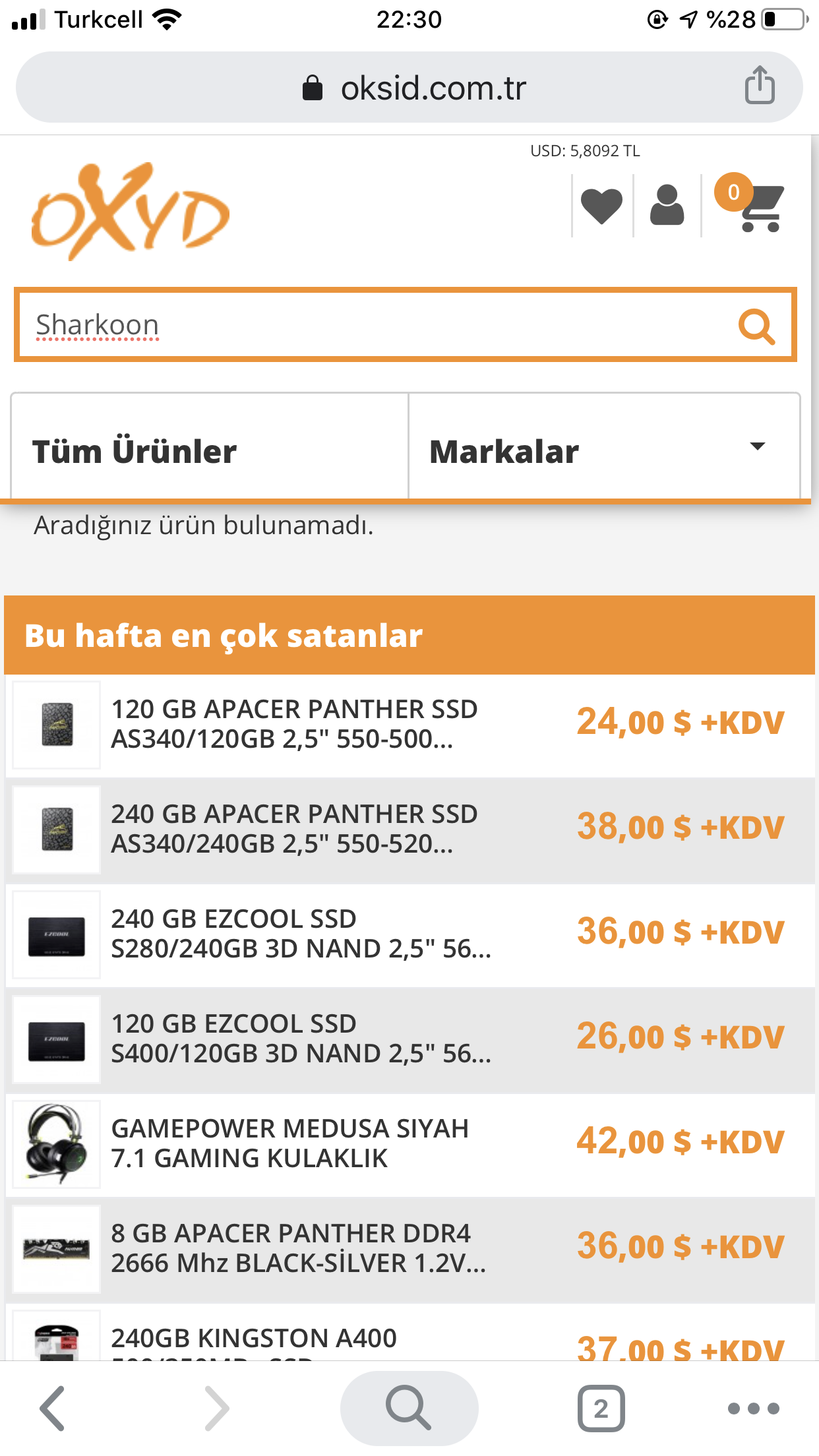Expand the Markalar dropdown
Image resolution: width=819 pixels, height=1456 pixels.
pos(604,451)
